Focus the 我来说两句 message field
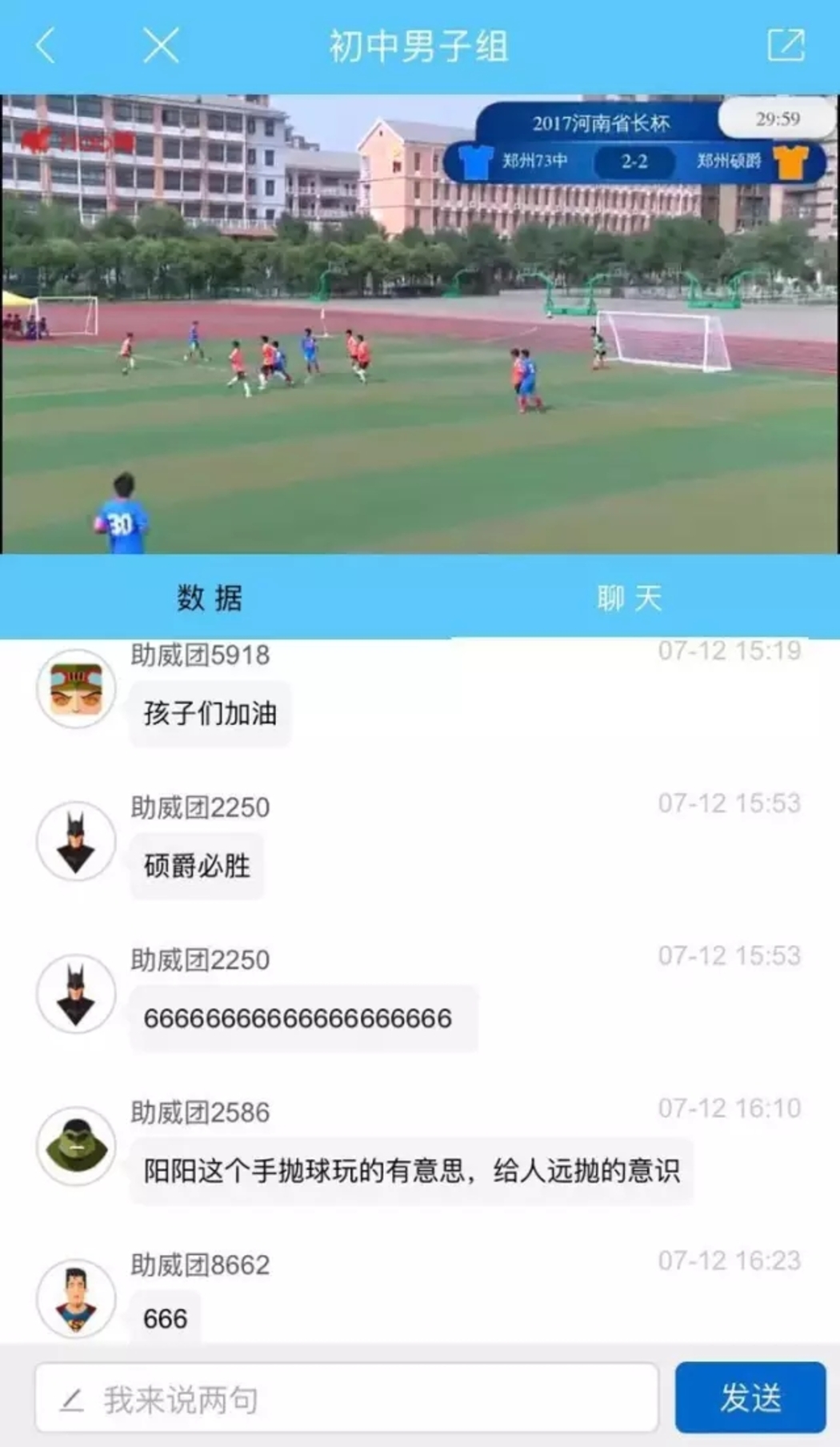This screenshot has height=1447, width=840. [x=346, y=1400]
